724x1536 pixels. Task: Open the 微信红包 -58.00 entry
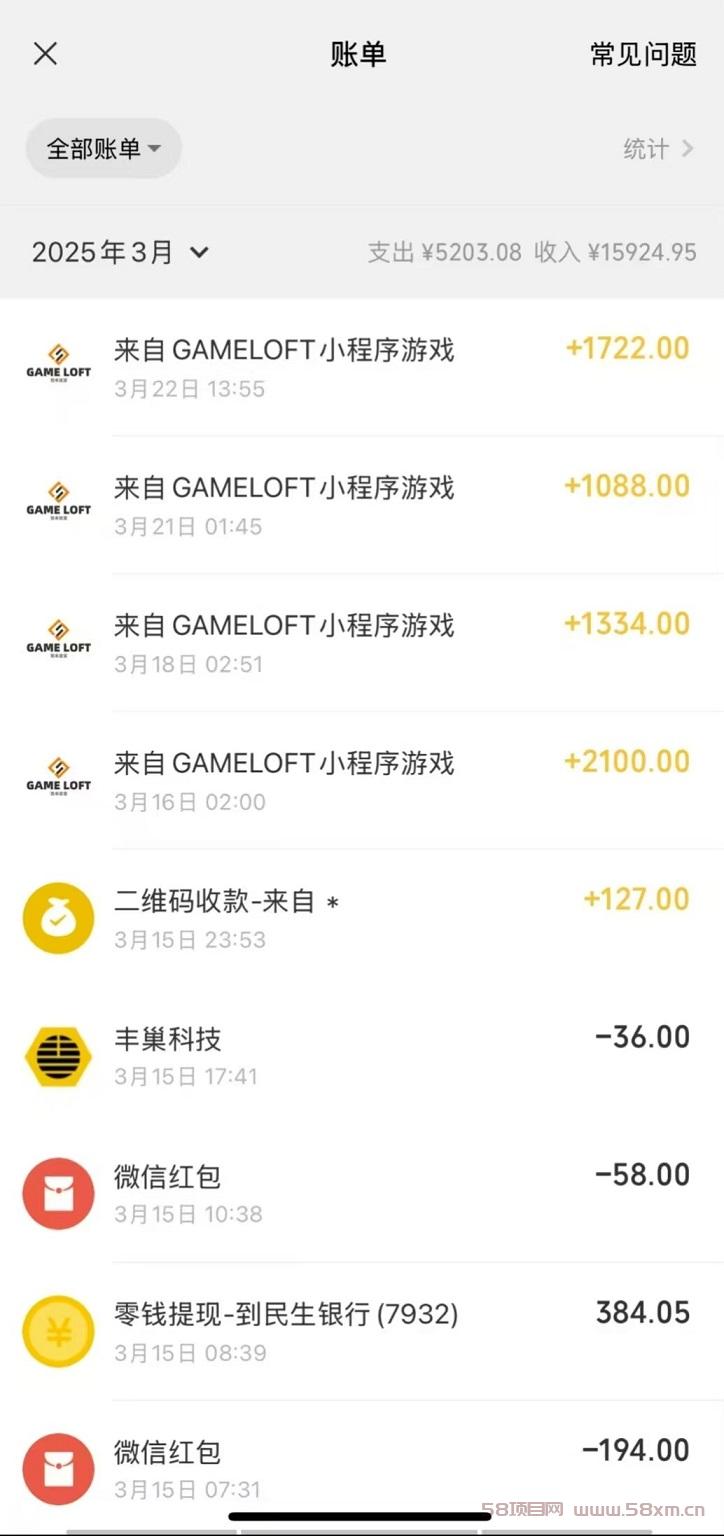pyautogui.click(x=362, y=1194)
